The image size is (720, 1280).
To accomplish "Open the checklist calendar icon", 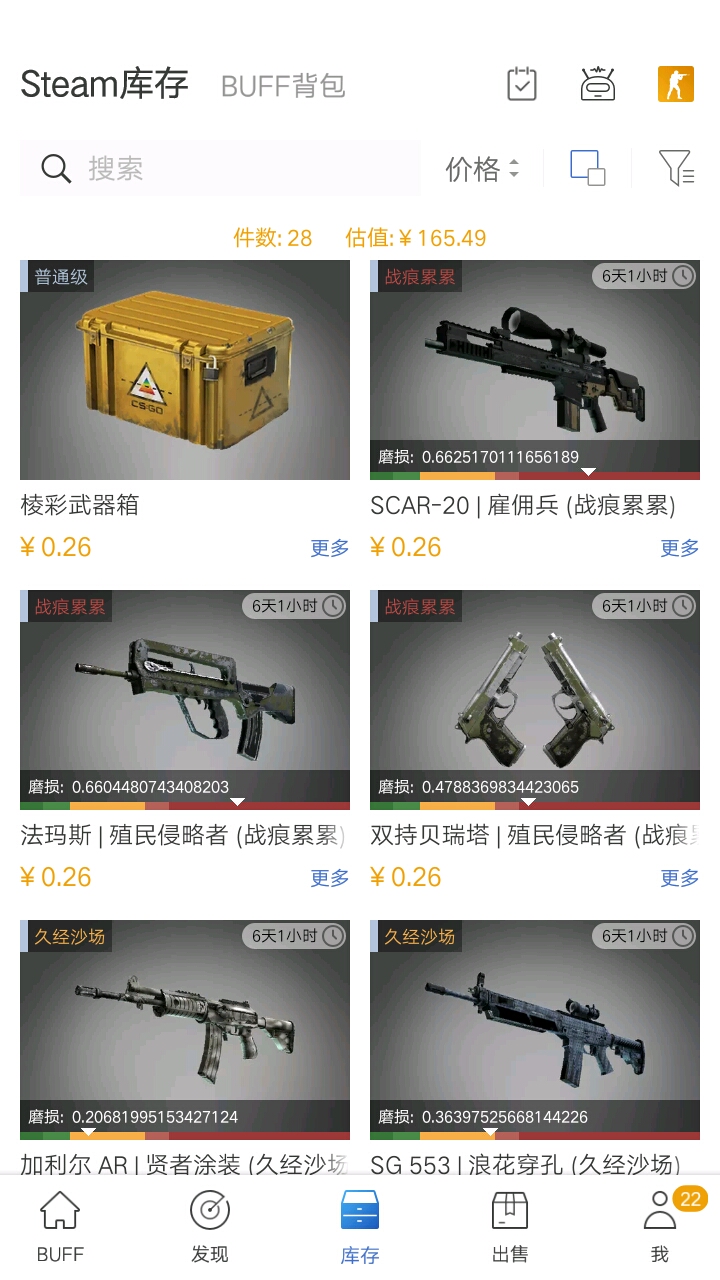I will pyautogui.click(x=522, y=84).
